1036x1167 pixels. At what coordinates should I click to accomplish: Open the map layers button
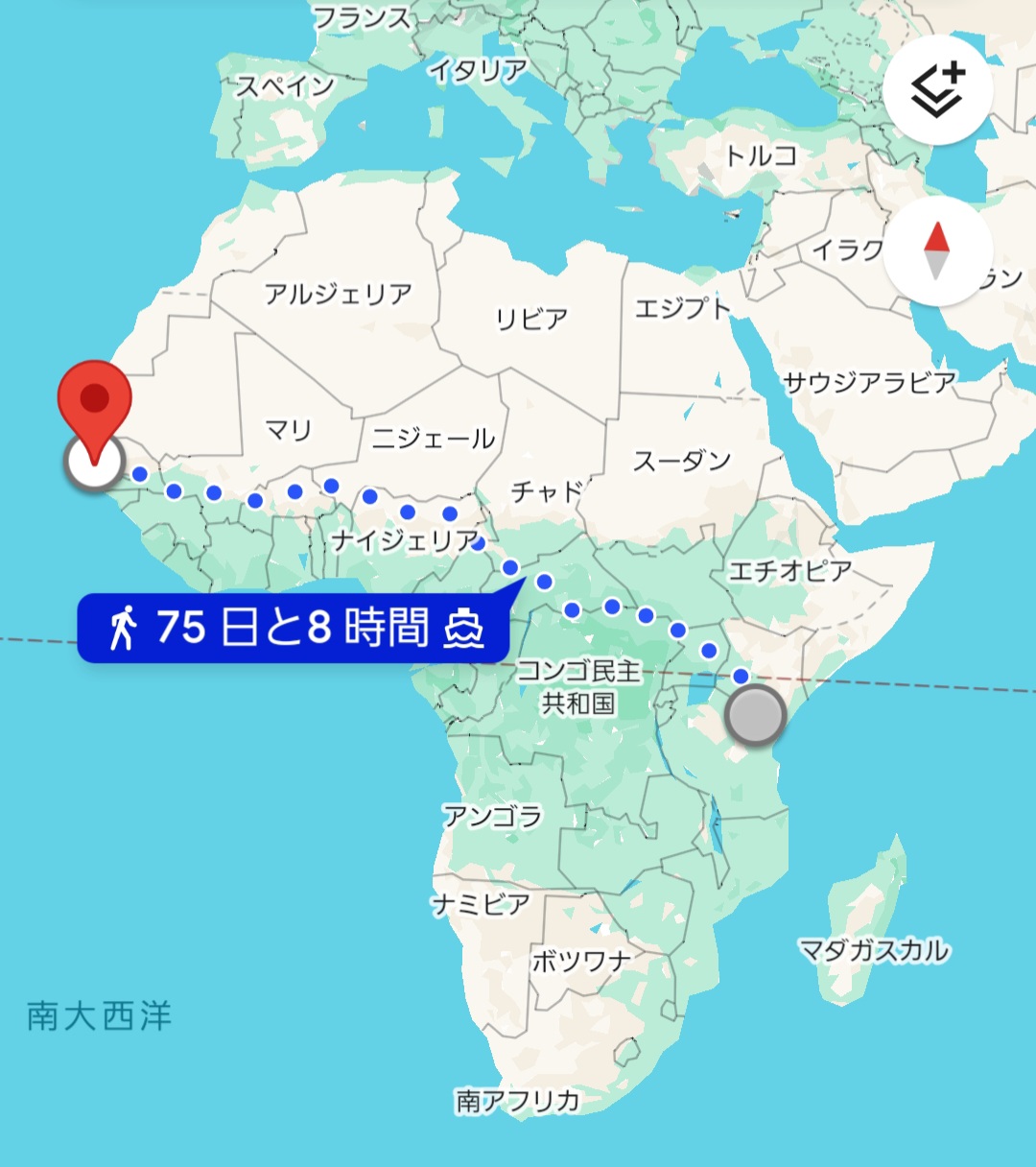tap(937, 91)
